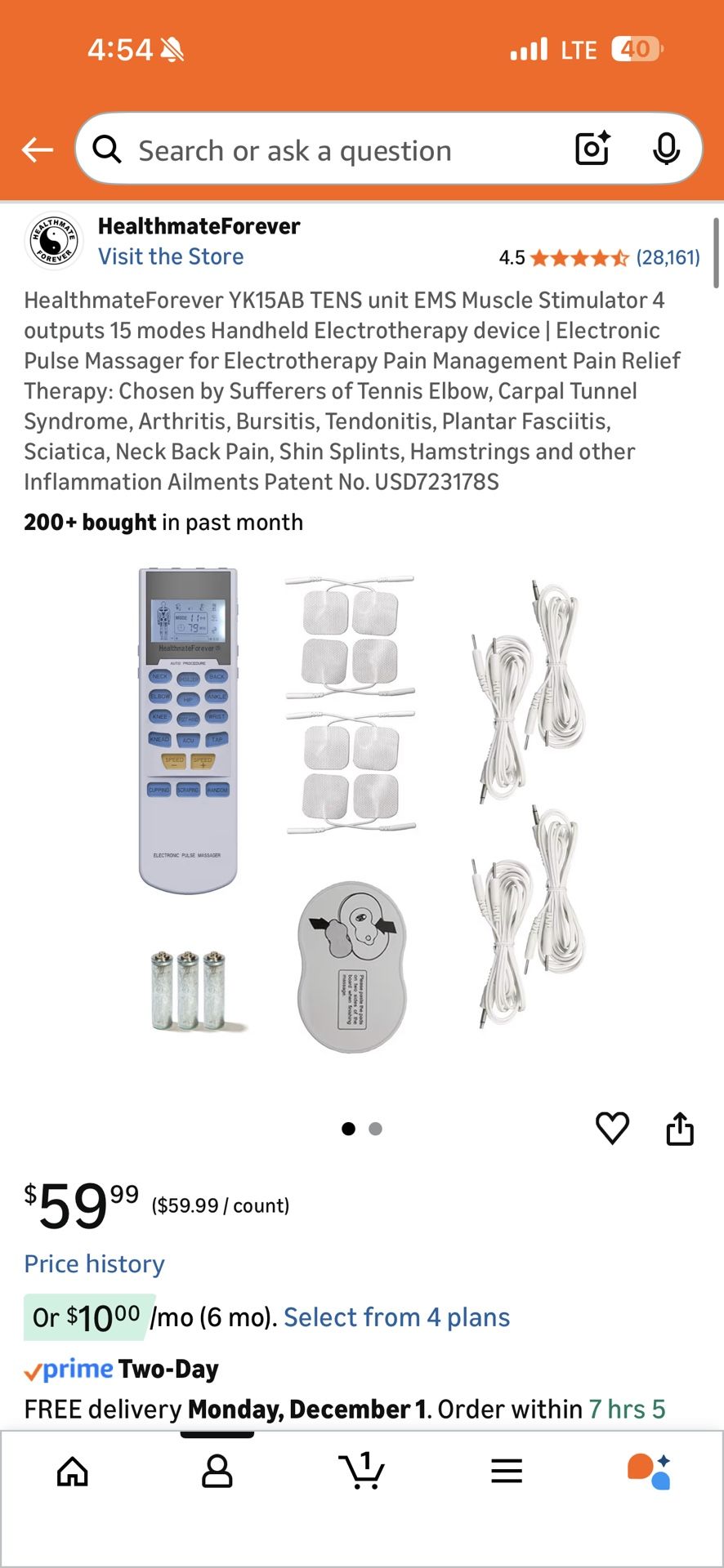Viewport: 724px width, 1568px height.
Task: Switch to the Home tab
Action: click(73, 1472)
